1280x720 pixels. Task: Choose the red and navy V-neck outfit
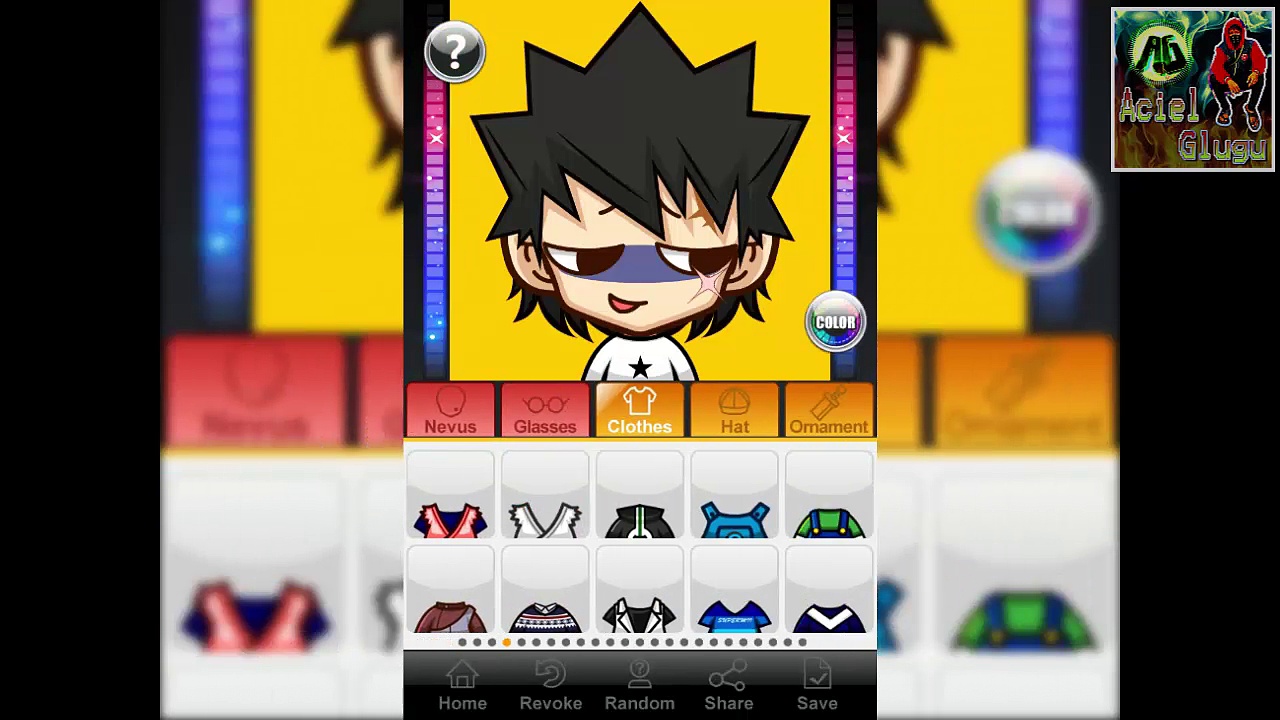(x=450, y=497)
